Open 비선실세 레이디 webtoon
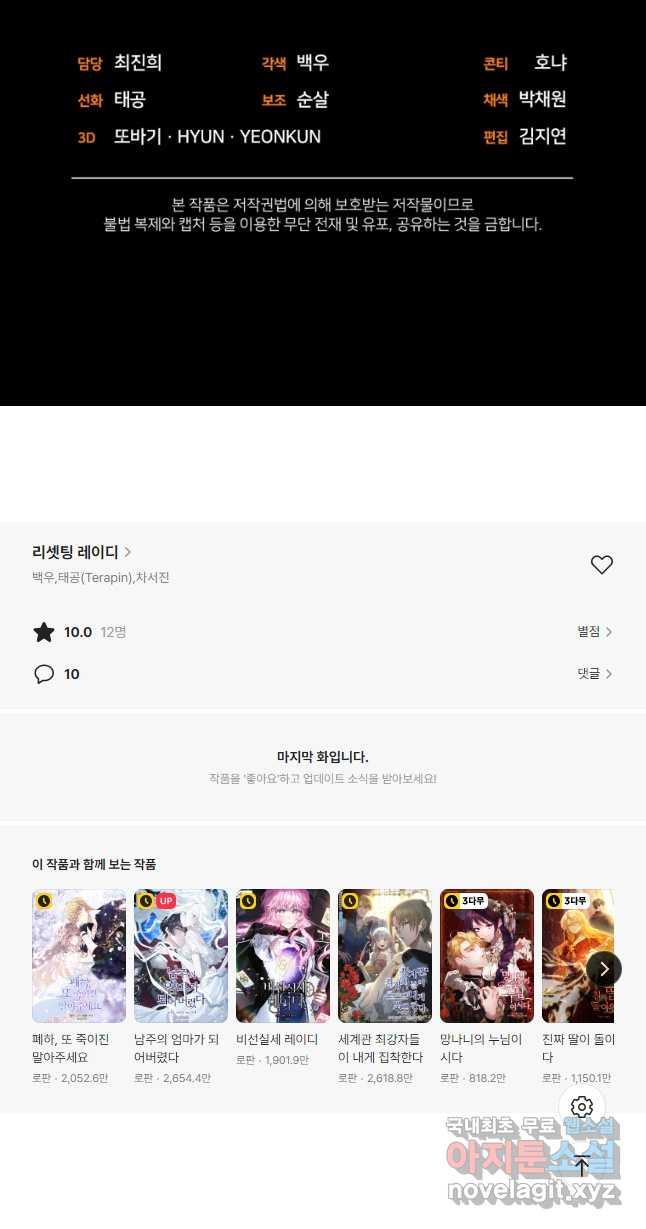The width and height of the screenshot is (646, 1229). pos(283,956)
